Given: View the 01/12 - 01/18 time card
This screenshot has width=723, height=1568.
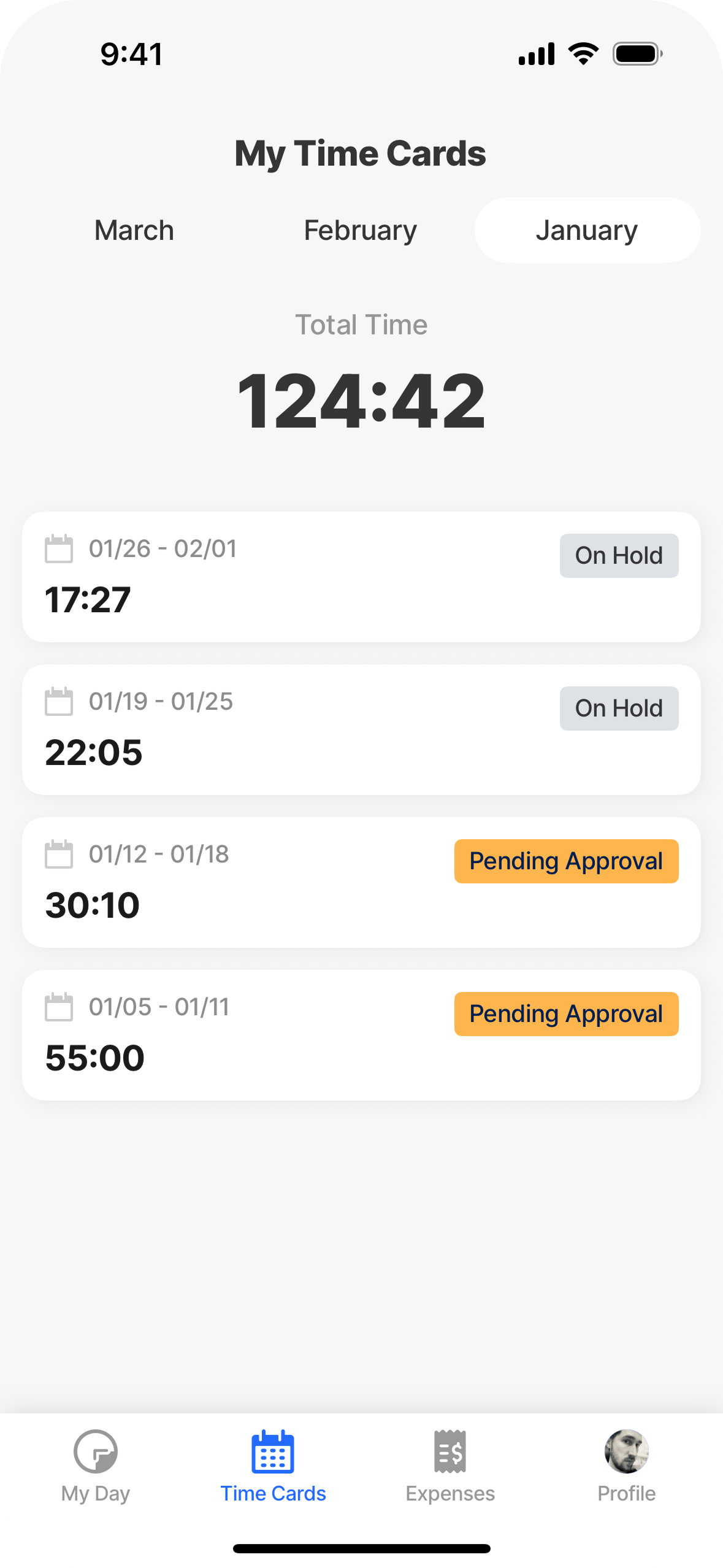Looking at the screenshot, I should coord(361,882).
